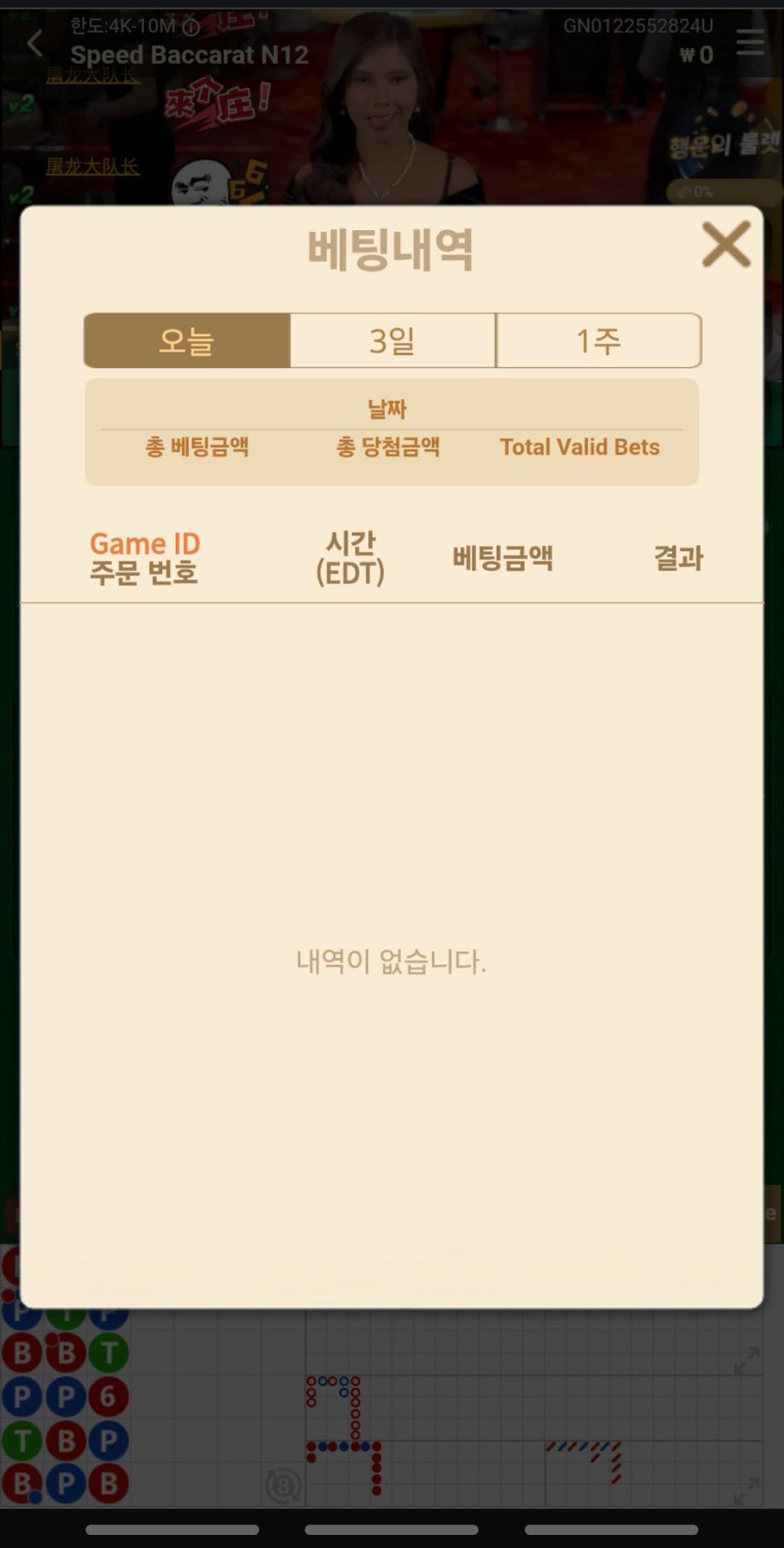This screenshot has width=784, height=1548.
Task: Open the hamburger menu
Action: tap(749, 42)
